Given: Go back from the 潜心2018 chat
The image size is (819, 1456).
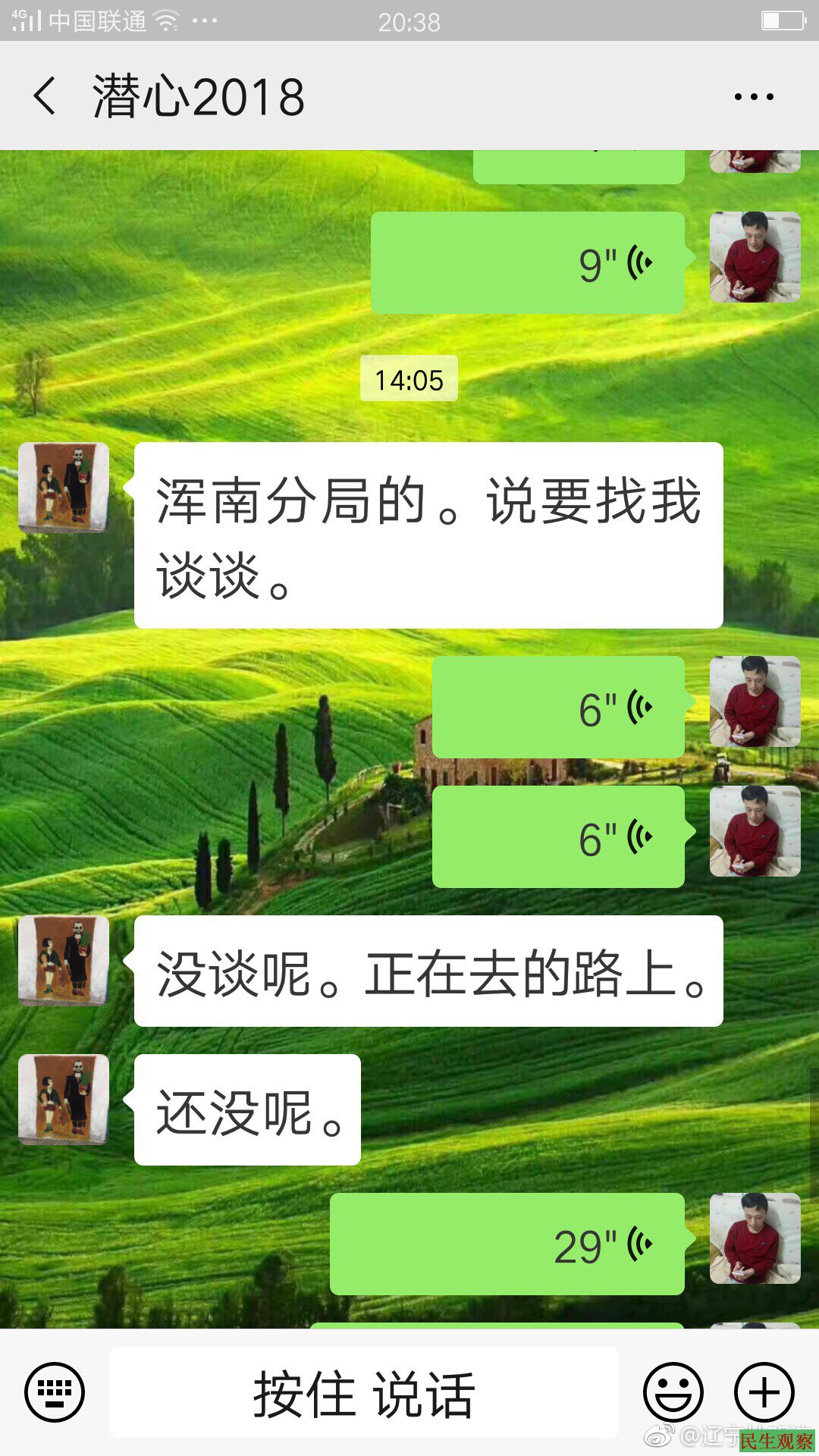Looking at the screenshot, I should tap(45, 96).
